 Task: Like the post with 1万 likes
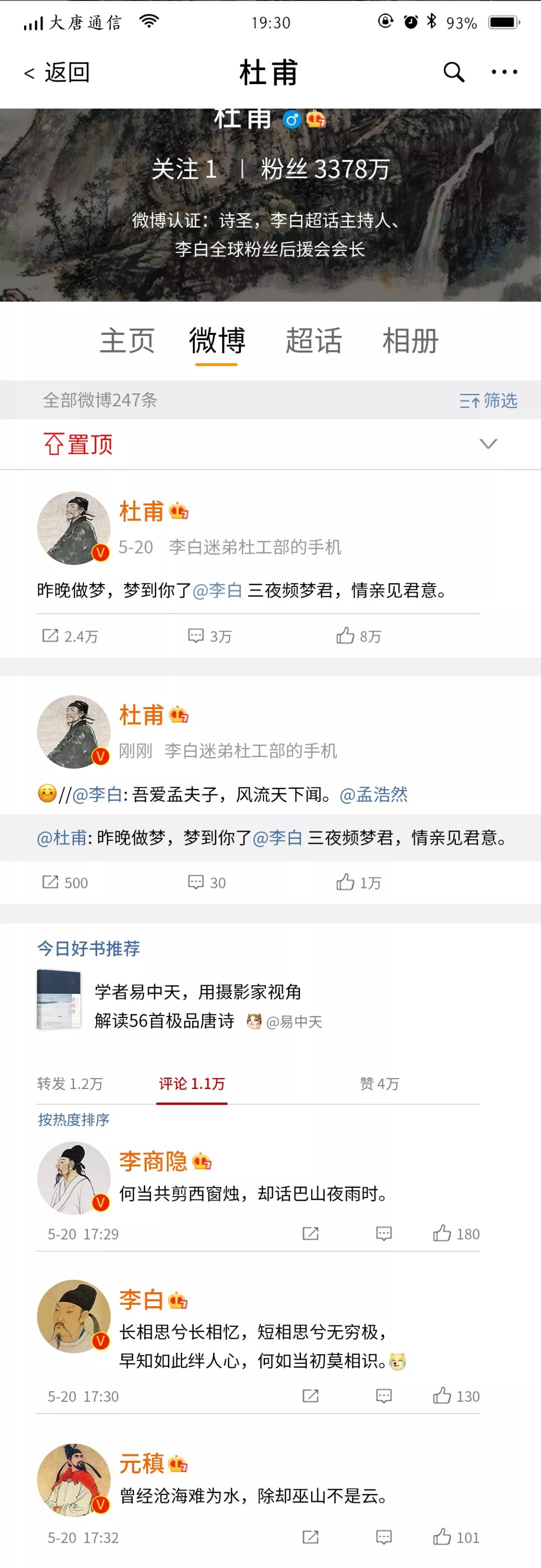click(x=358, y=883)
